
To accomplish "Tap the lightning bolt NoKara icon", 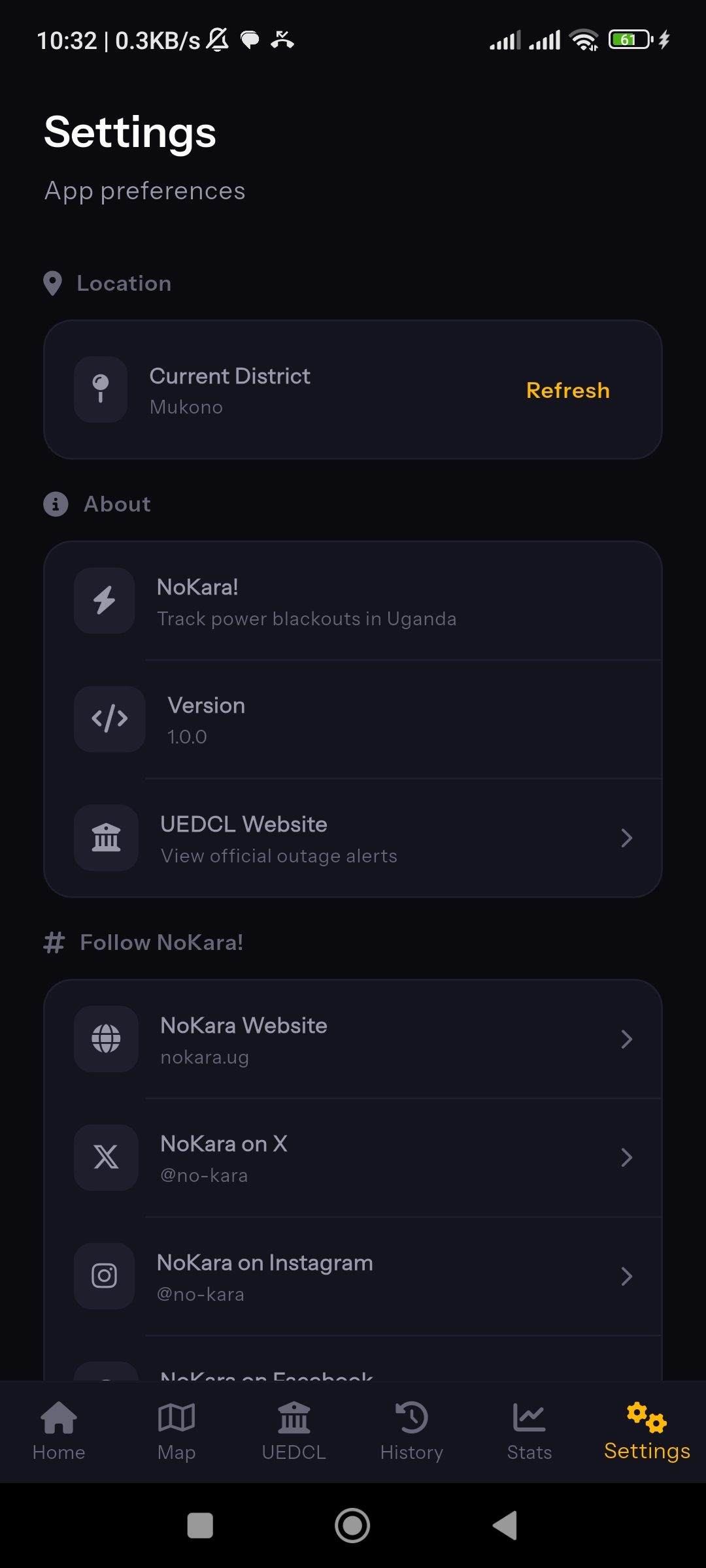I will point(105,600).
